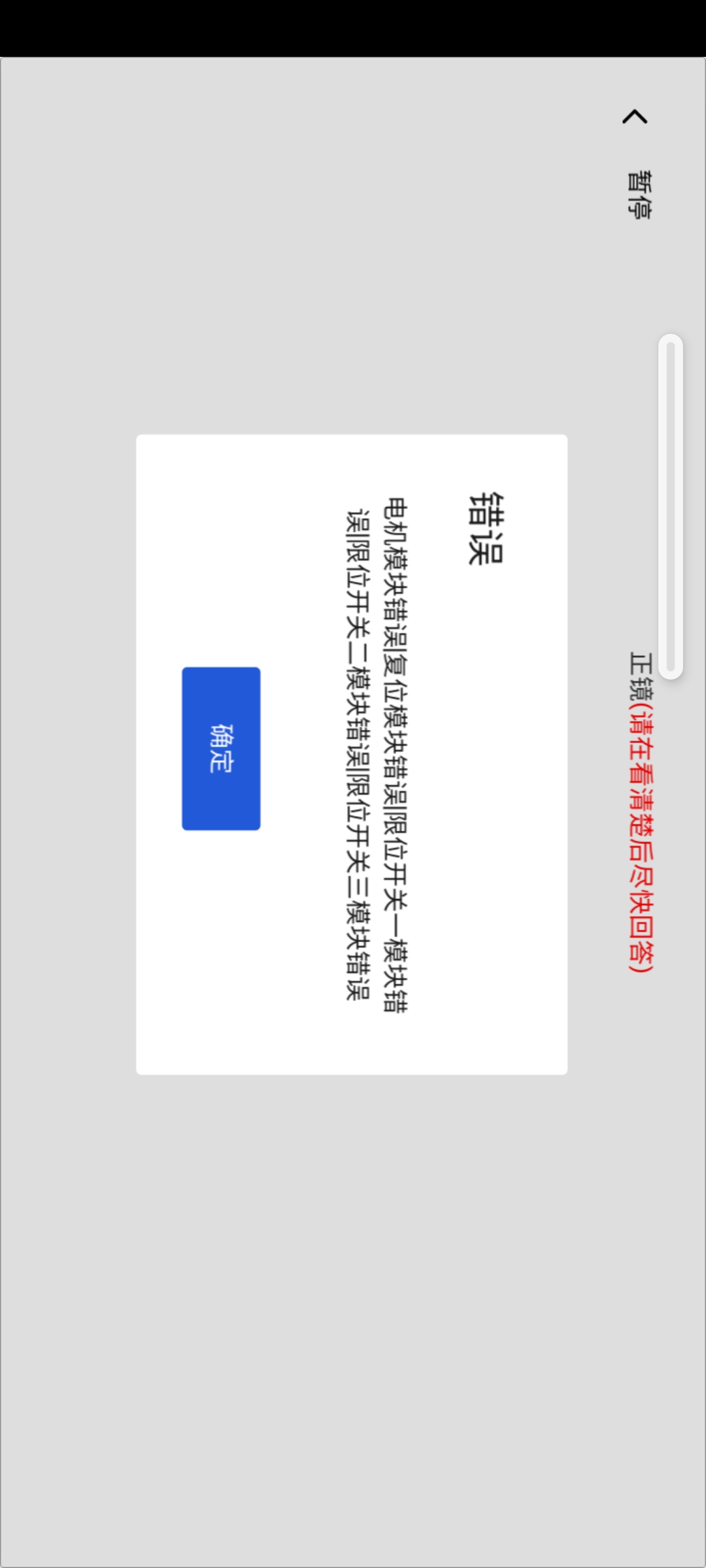Go back using the arrow icon
The image size is (706, 1568).
pos(635,117)
